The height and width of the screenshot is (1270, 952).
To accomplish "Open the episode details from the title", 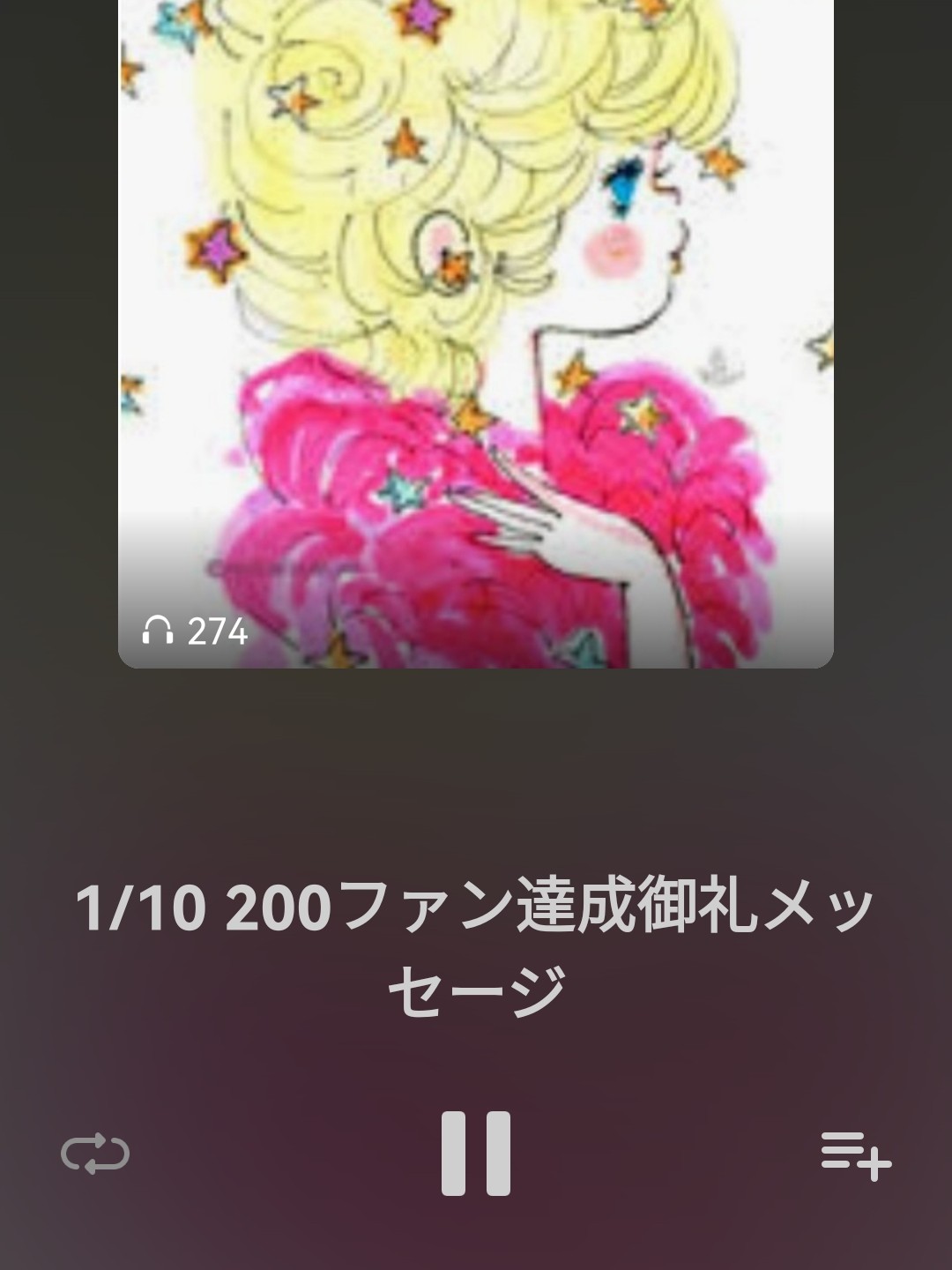I will pyautogui.click(x=476, y=944).
